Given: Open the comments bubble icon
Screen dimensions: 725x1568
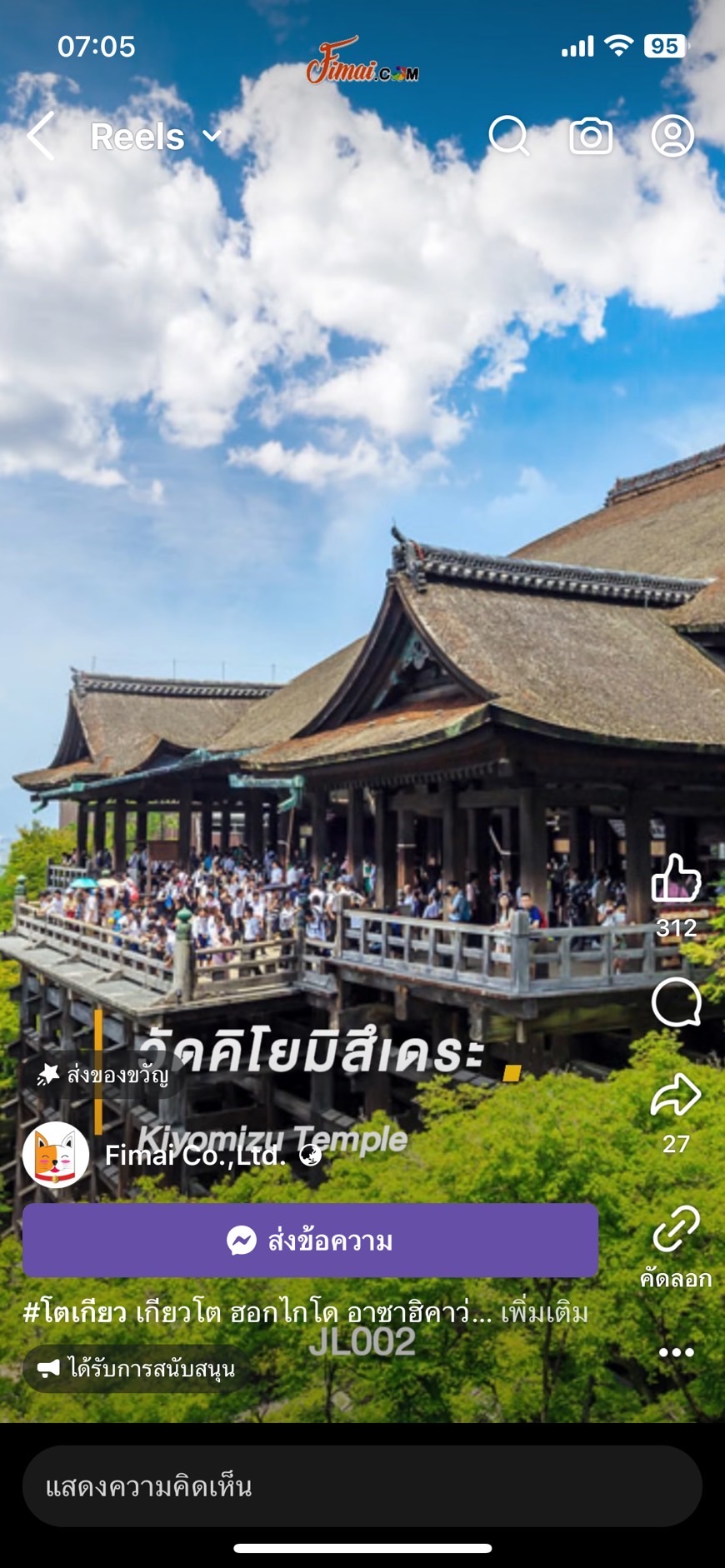Looking at the screenshot, I should [x=676, y=1002].
